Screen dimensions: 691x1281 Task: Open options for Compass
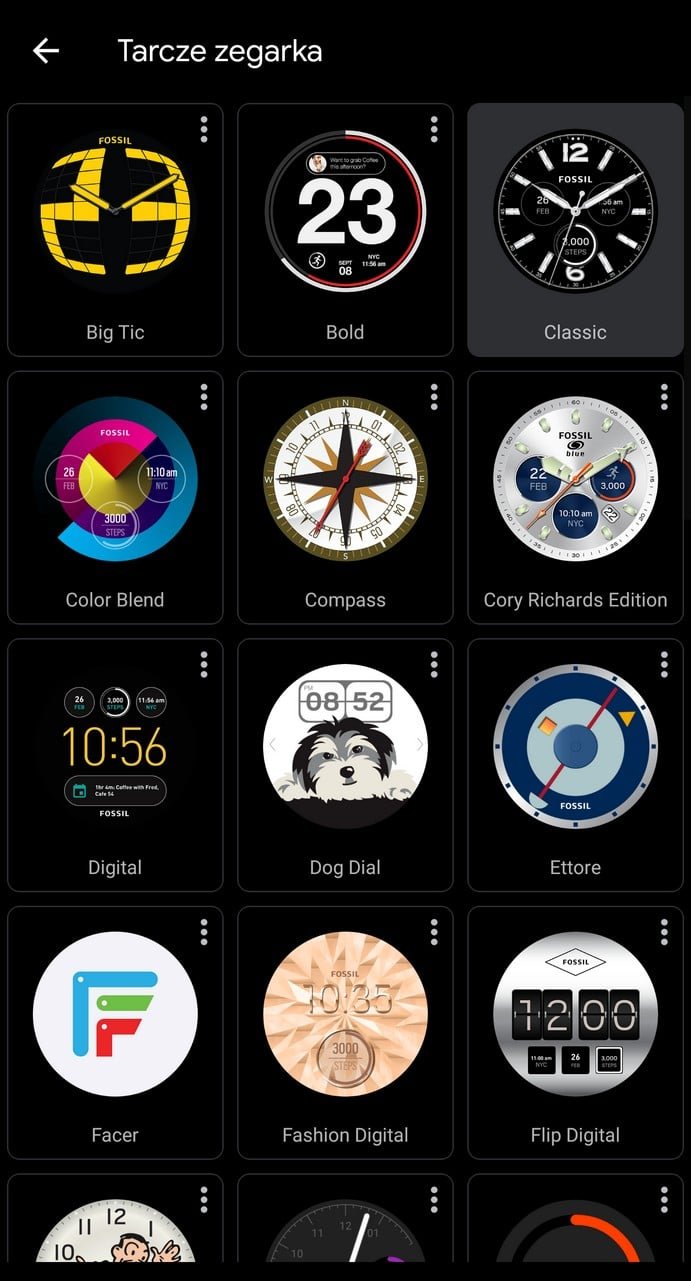tap(434, 397)
